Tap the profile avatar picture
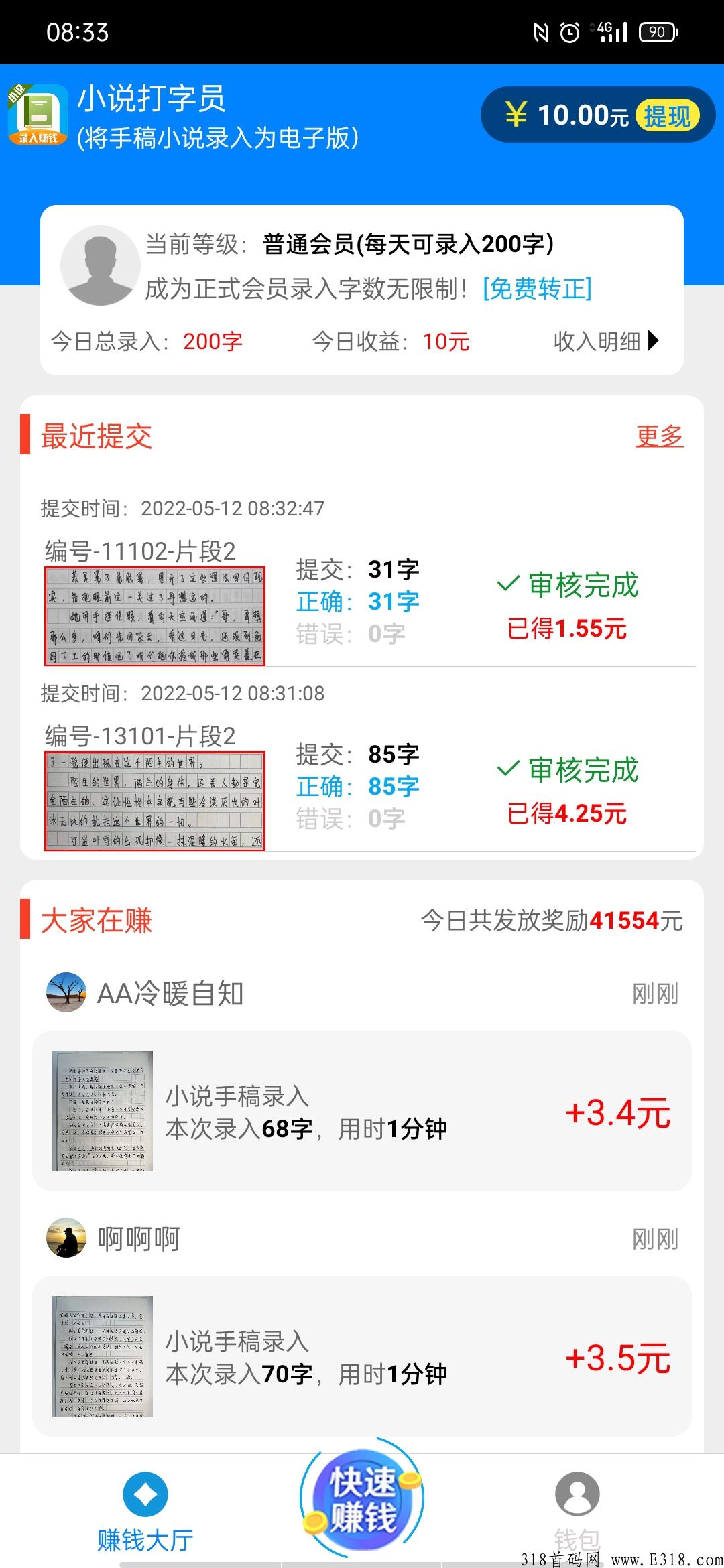Screen dimensions: 724x1568 pos(100,265)
